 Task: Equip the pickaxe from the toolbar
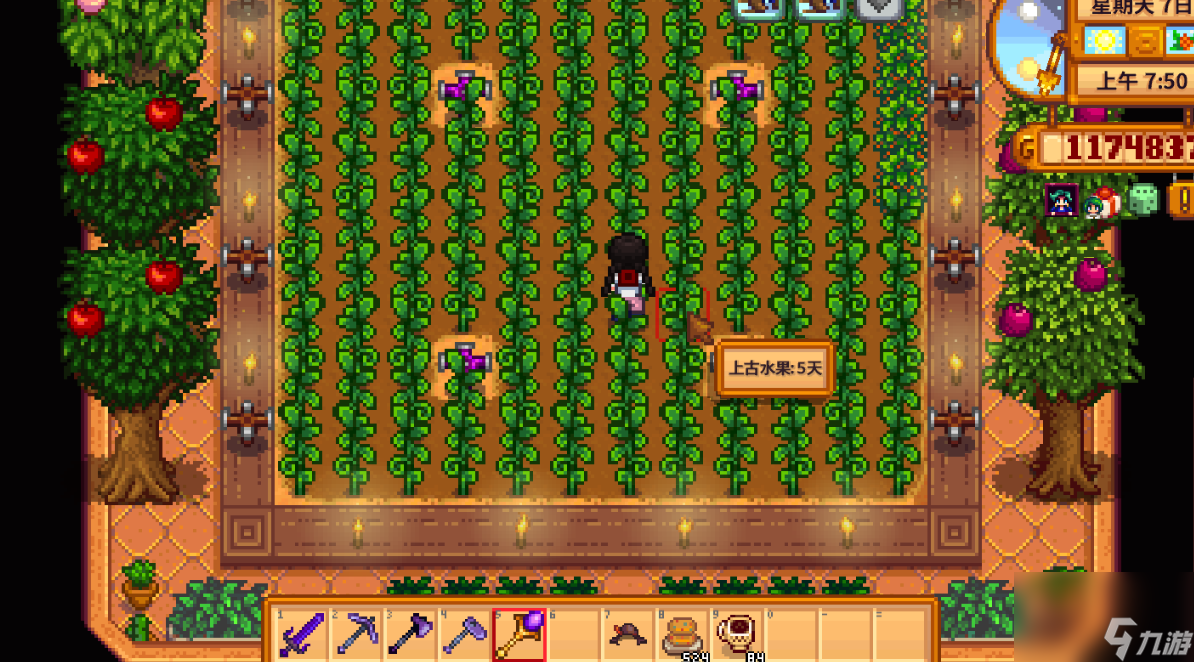pos(356,633)
